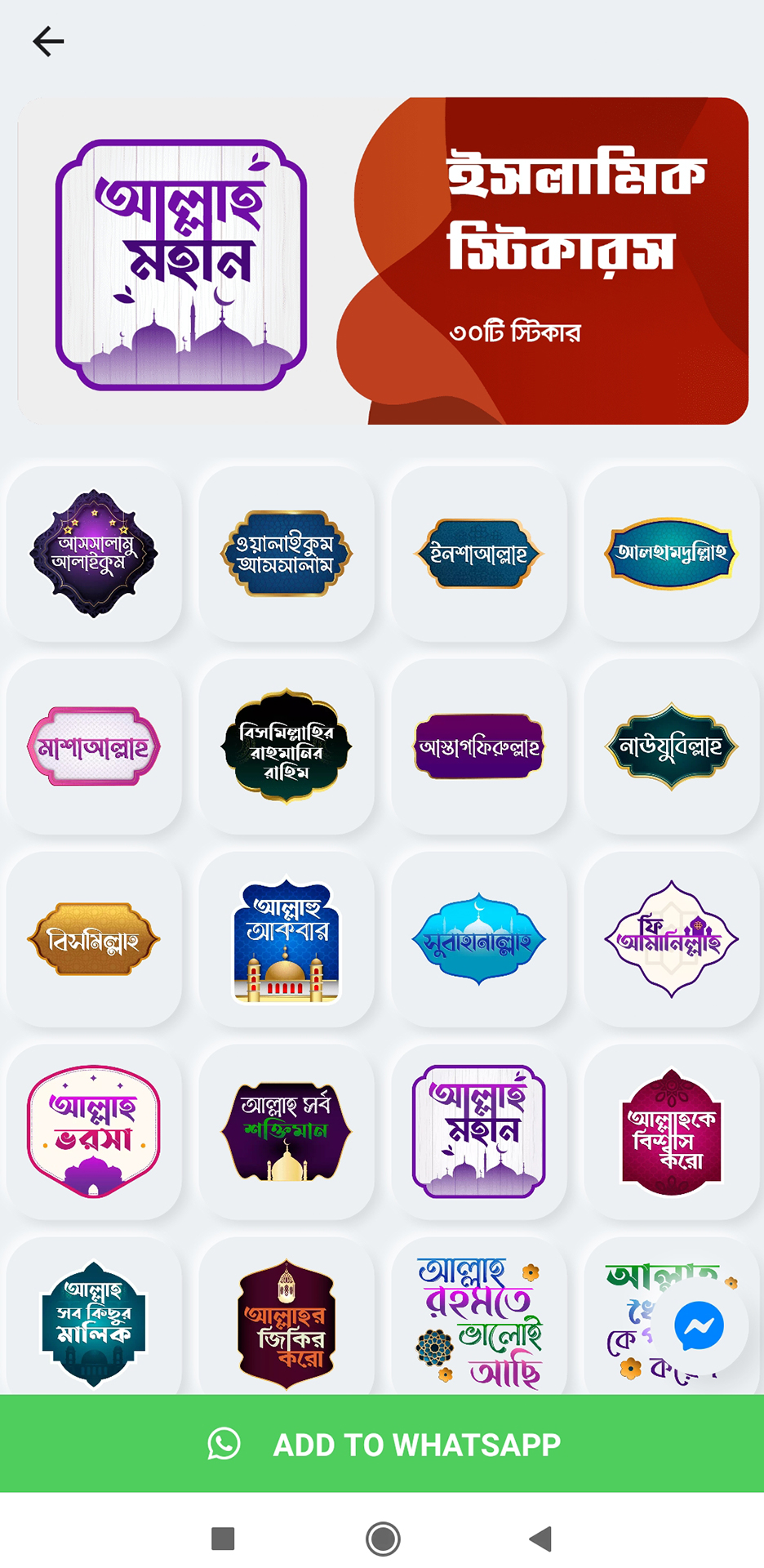This screenshot has width=764, height=1568.
Task: View the সুবাহানাল্লাহ sticker
Action: [479, 939]
